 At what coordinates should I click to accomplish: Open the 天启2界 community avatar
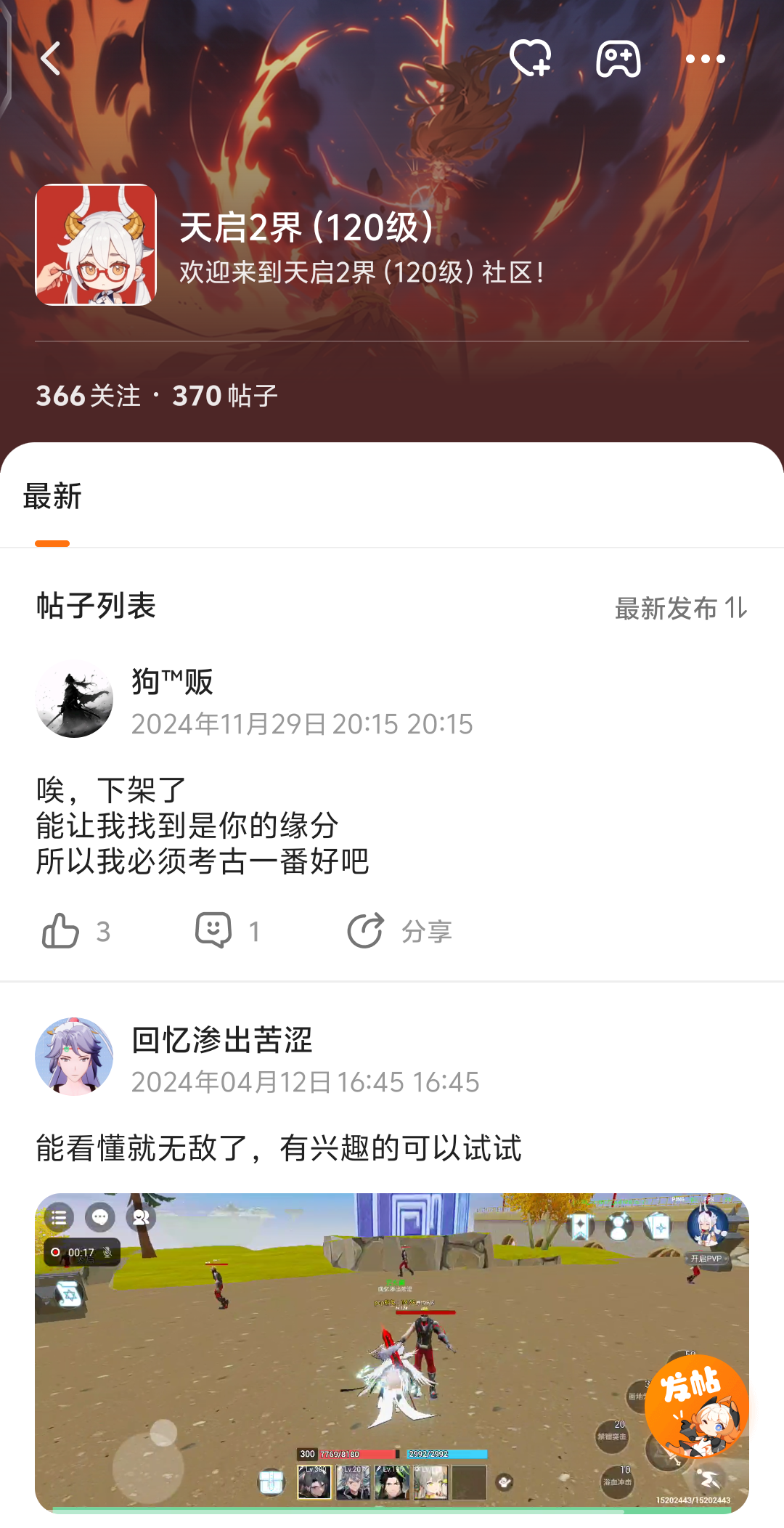[x=96, y=245]
